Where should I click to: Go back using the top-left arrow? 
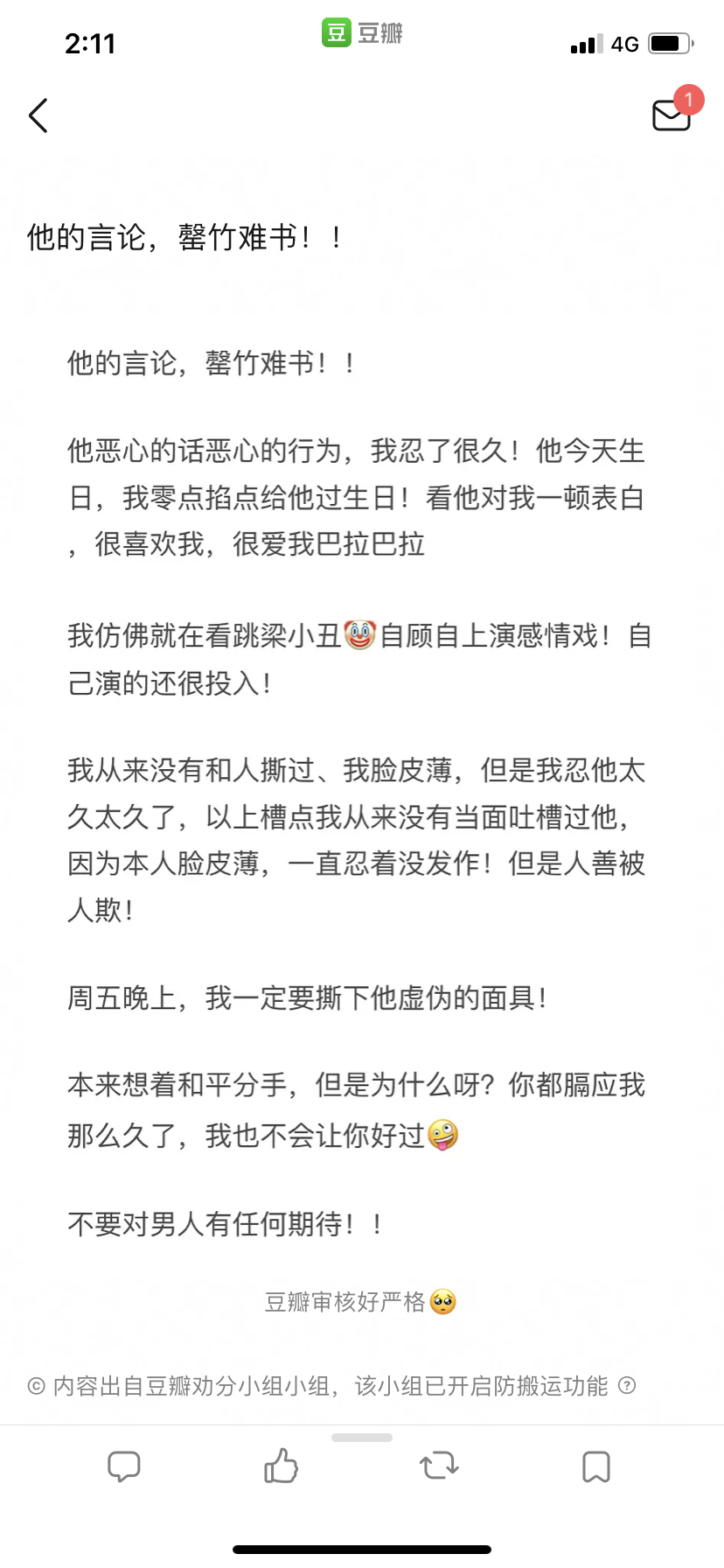coord(38,115)
